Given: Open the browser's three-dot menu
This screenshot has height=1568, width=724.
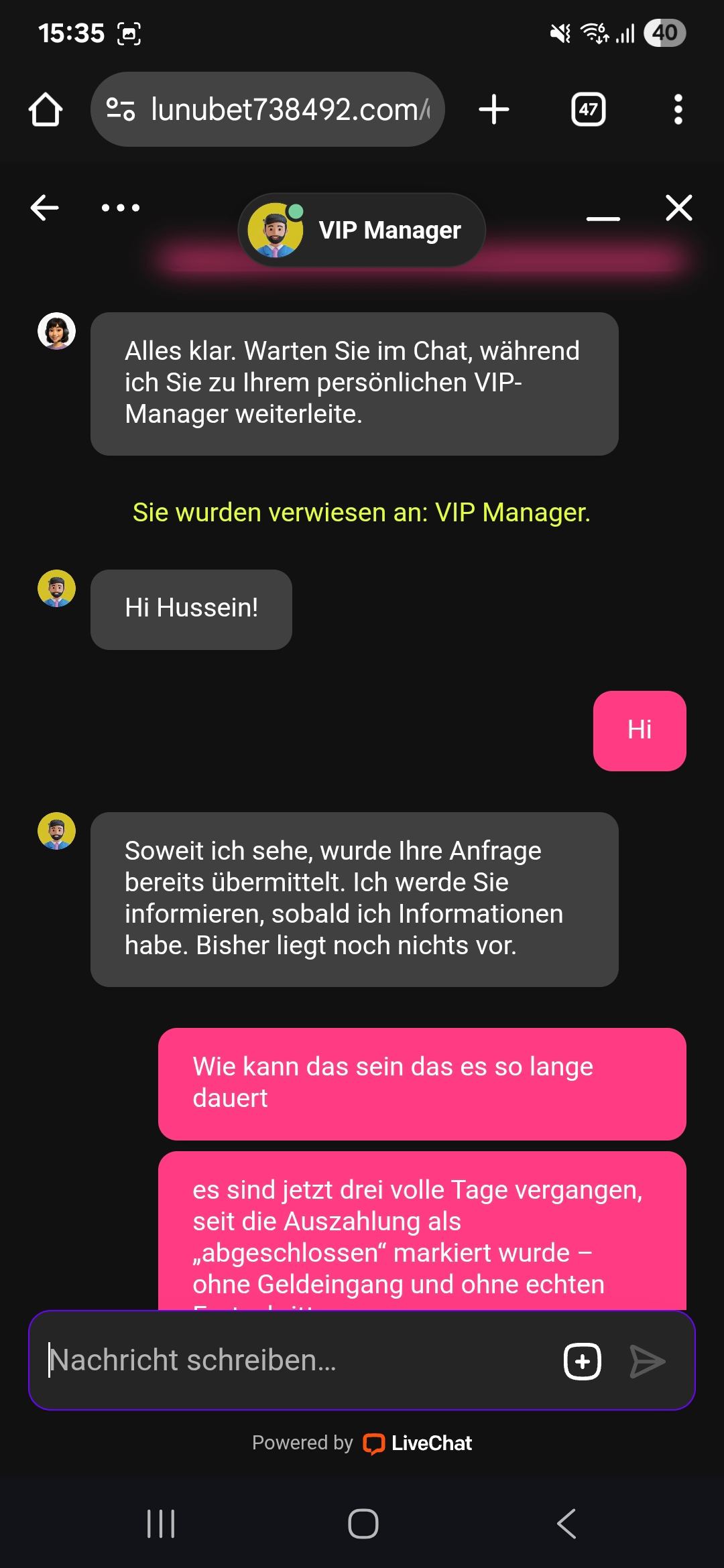Looking at the screenshot, I should 678,109.
